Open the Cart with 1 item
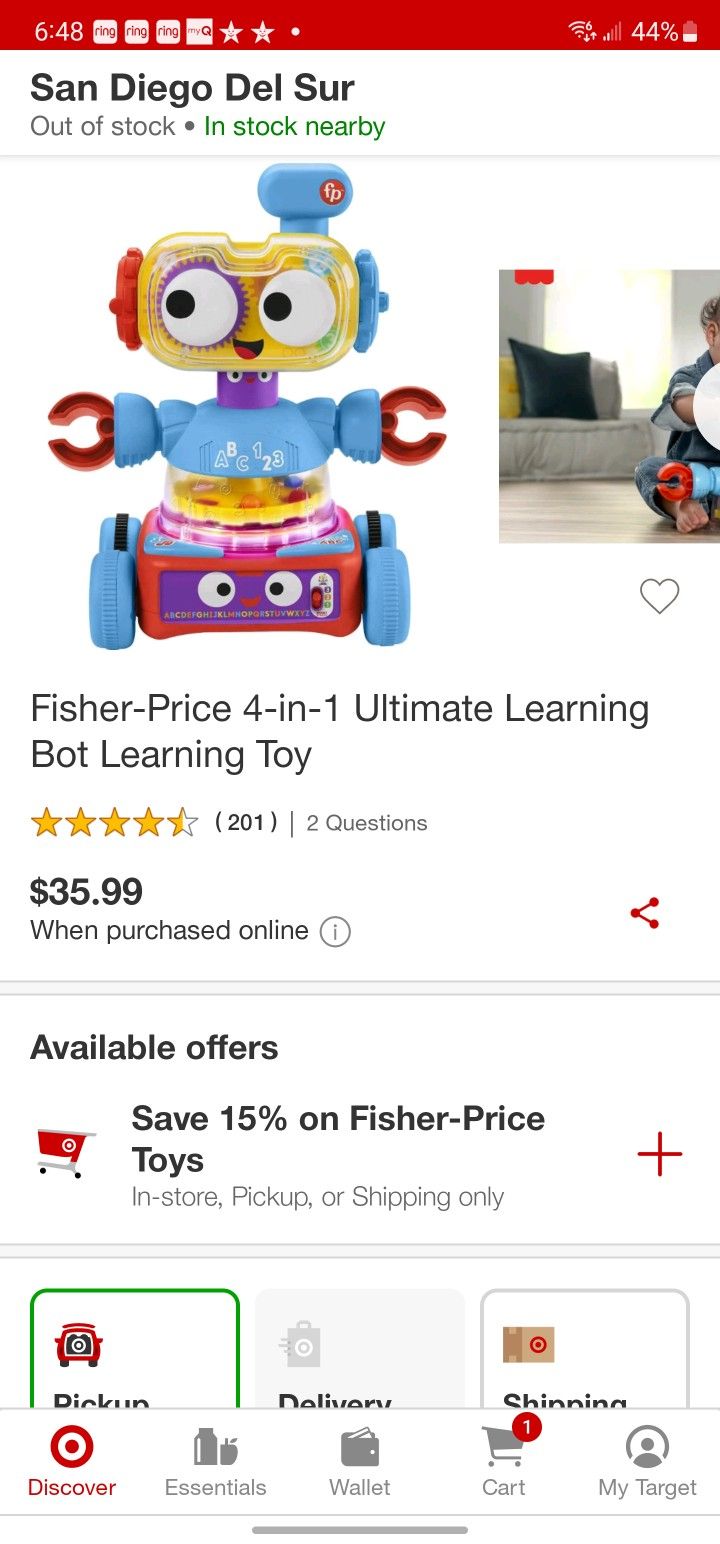This screenshot has width=720, height=1544. (504, 1461)
